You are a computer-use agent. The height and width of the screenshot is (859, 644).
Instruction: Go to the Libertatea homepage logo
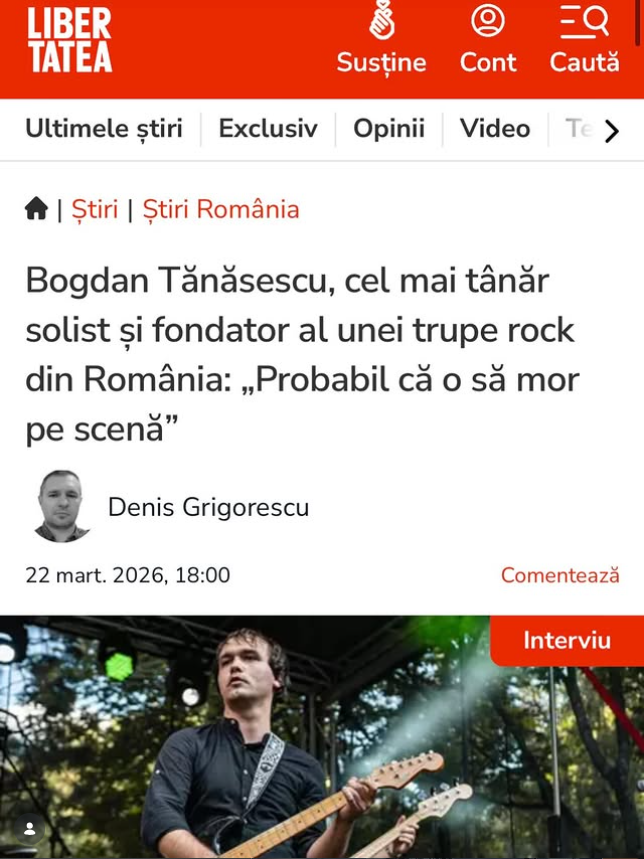tap(70, 40)
